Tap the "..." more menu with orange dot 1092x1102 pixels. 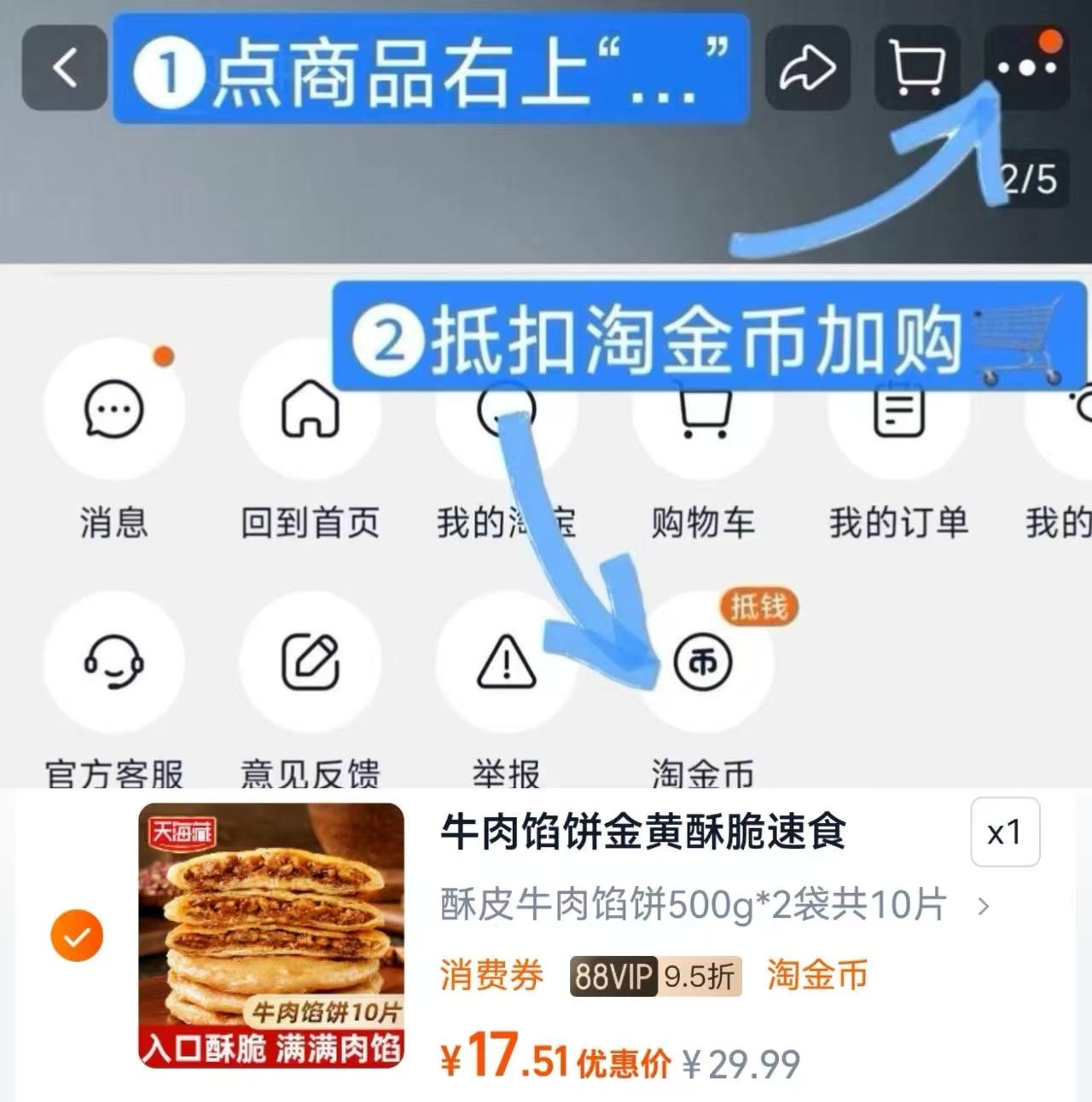pos(1025,68)
